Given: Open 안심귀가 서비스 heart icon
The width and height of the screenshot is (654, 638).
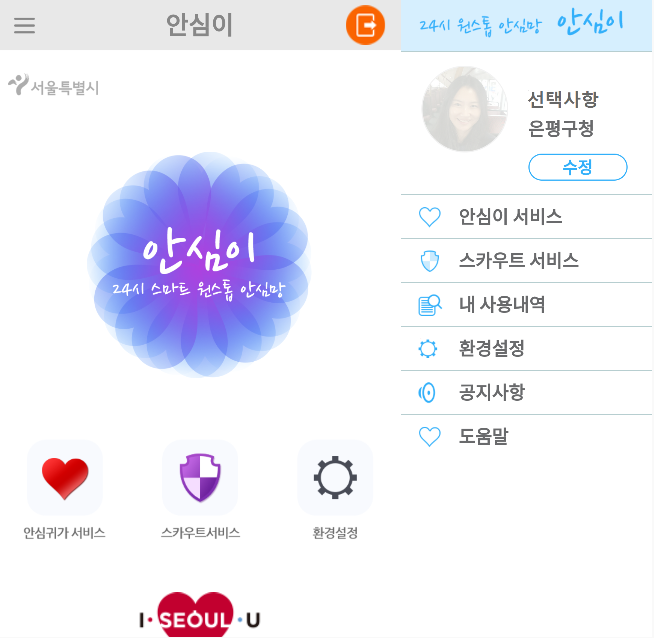Looking at the screenshot, I should (x=65, y=478).
